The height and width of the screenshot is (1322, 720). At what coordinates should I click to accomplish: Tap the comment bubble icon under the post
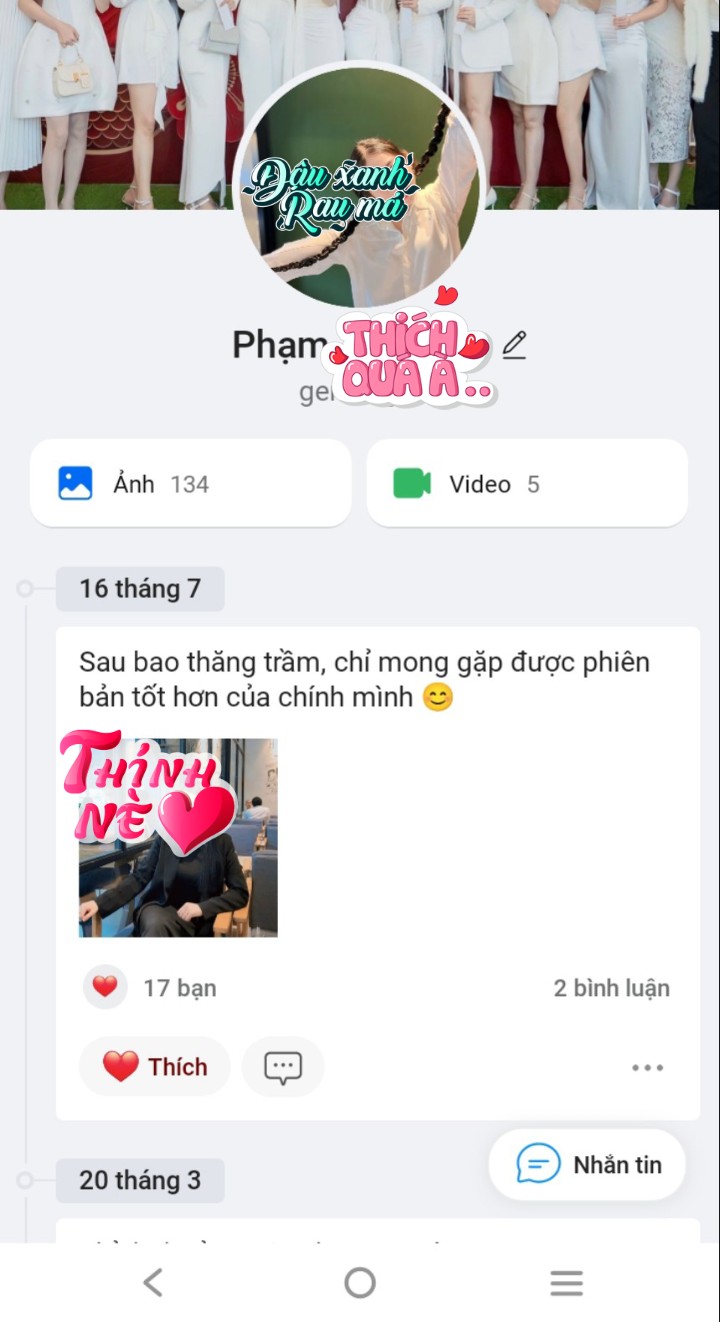[283, 1067]
